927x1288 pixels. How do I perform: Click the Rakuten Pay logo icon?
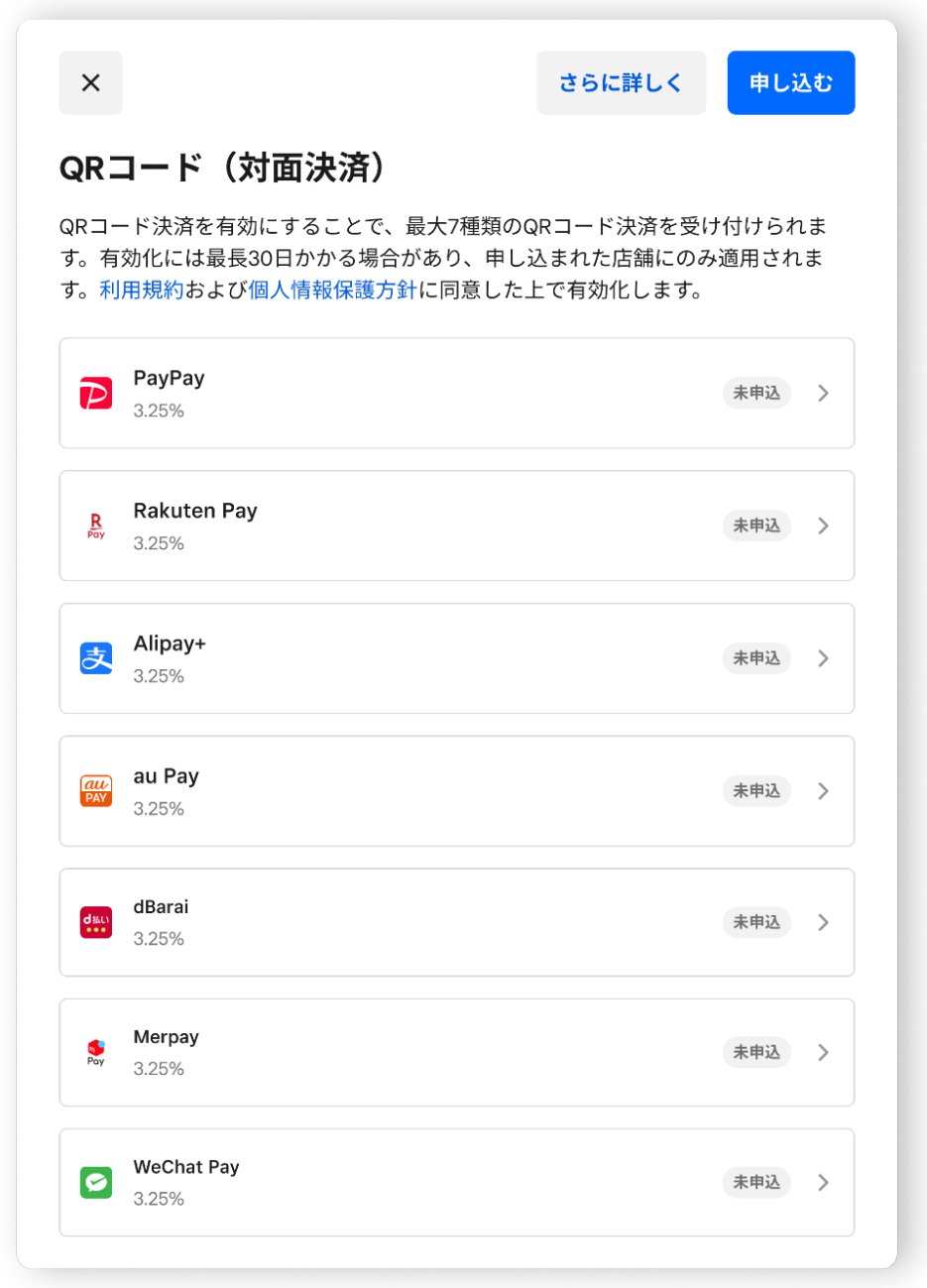click(x=95, y=526)
